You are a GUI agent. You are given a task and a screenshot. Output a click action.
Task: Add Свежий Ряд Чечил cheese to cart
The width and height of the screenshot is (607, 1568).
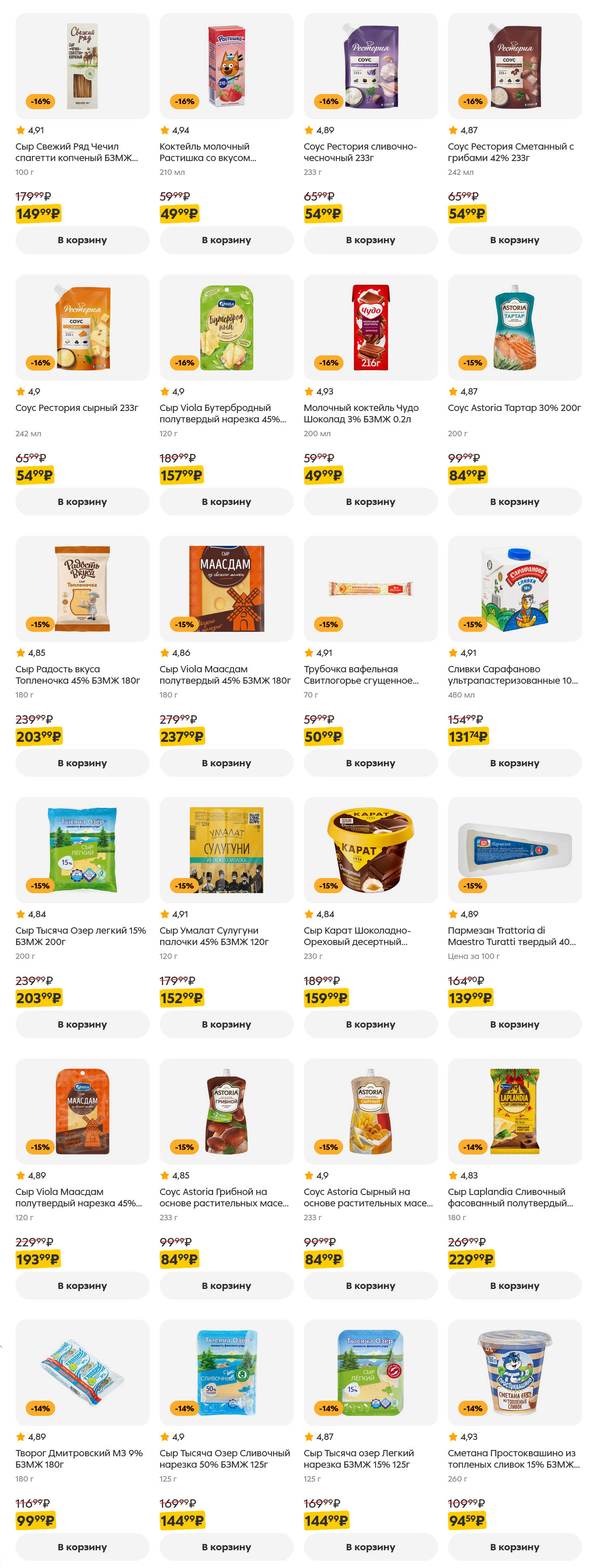point(82,240)
